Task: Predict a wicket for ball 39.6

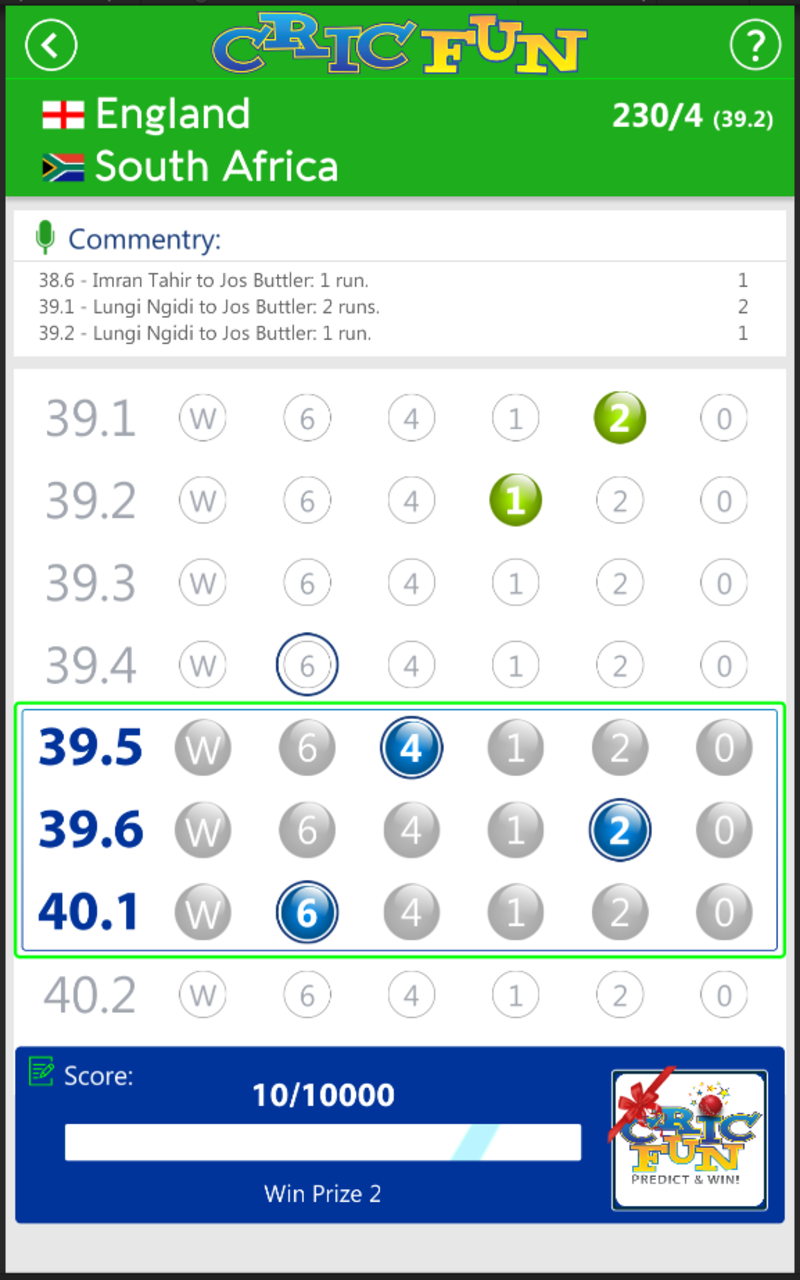Action: [203, 830]
